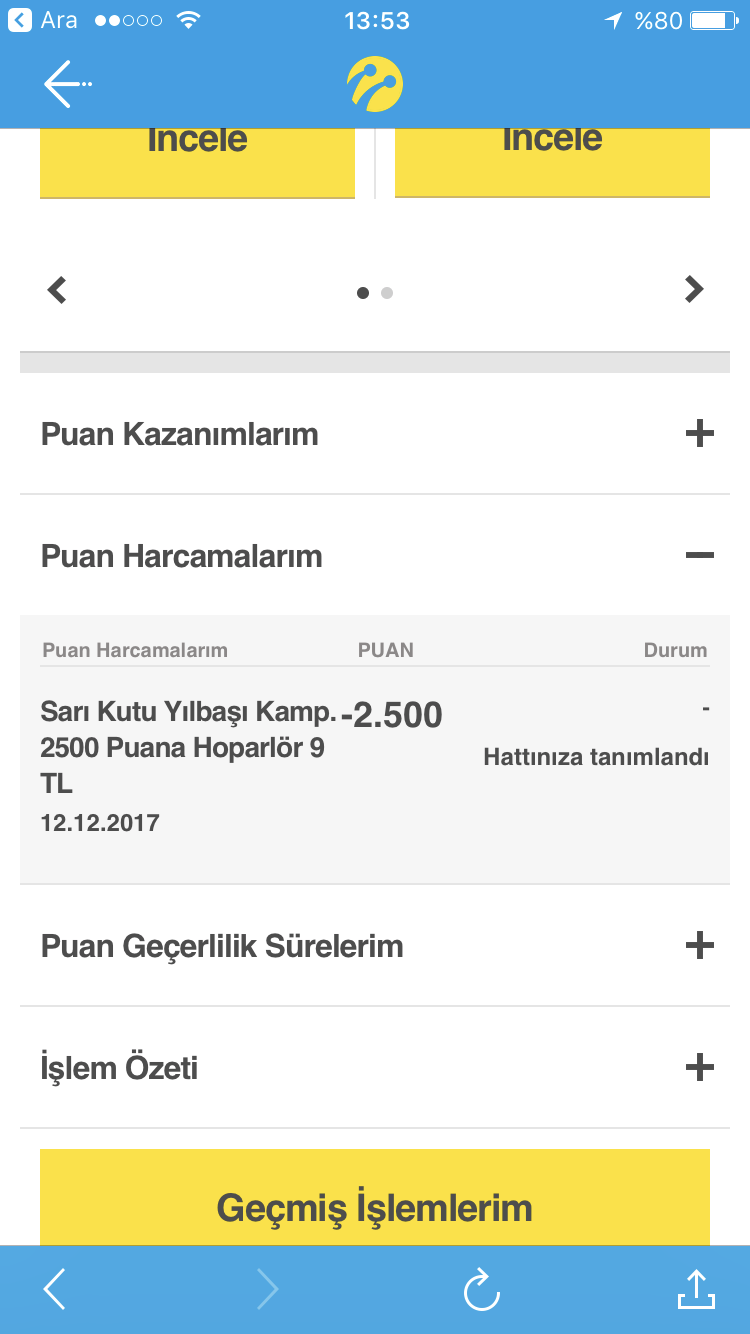
Task: Show the previous carousel slide
Action: [57, 291]
